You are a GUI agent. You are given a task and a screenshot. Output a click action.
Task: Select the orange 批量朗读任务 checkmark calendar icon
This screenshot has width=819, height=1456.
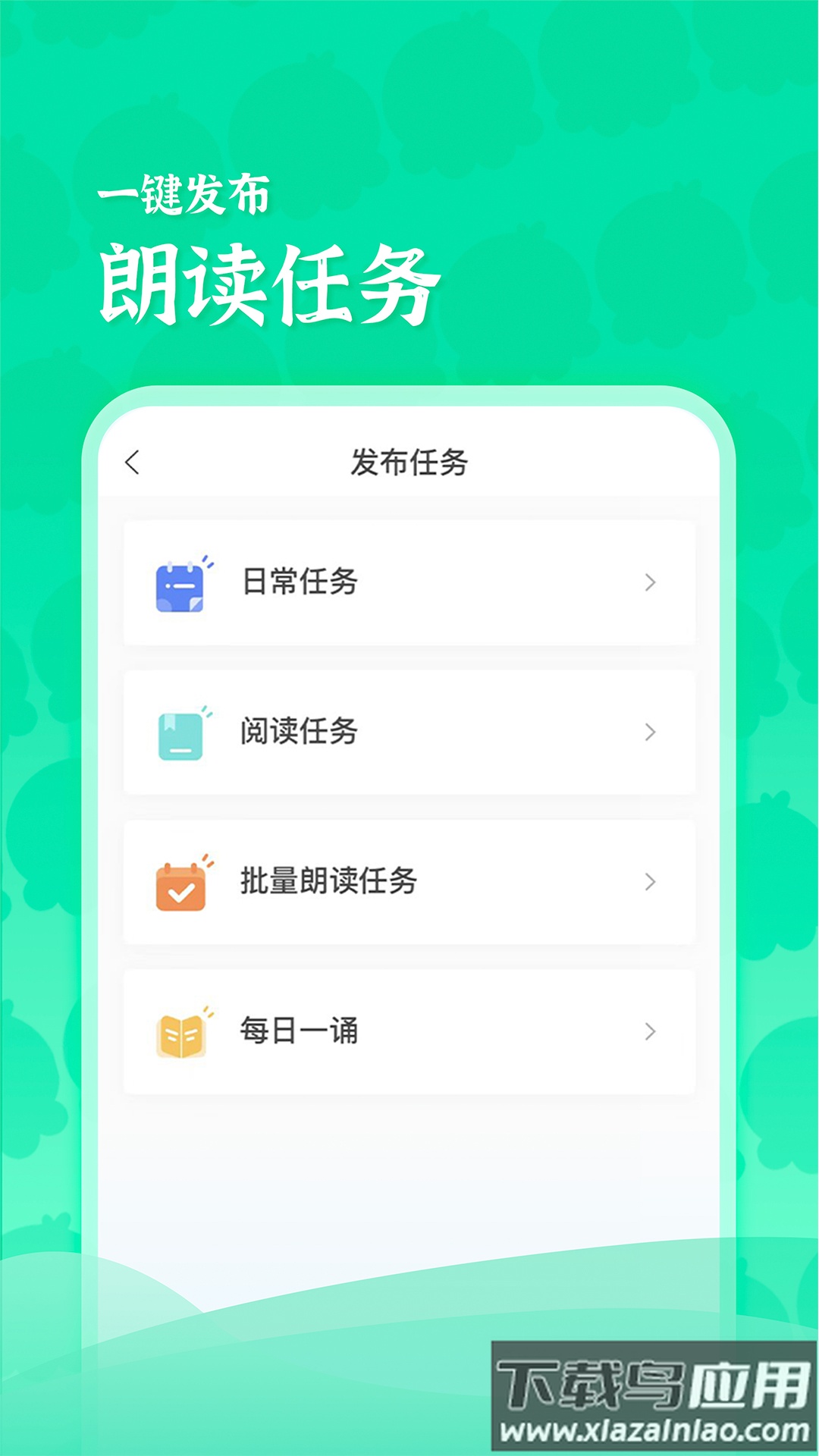click(x=180, y=880)
